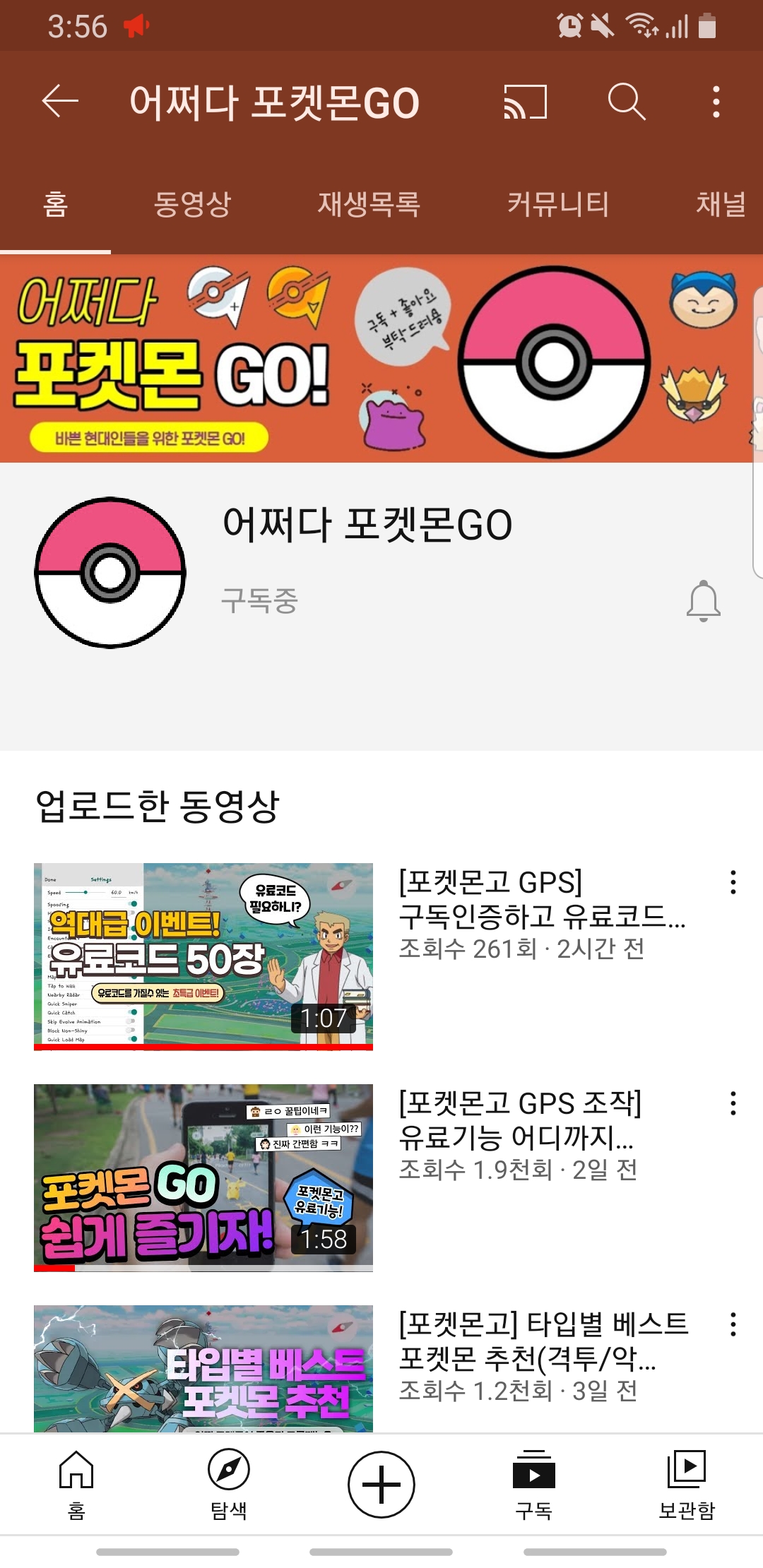The height and width of the screenshot is (1568, 763).
Task: Tap the plus create button
Action: [x=381, y=1484]
